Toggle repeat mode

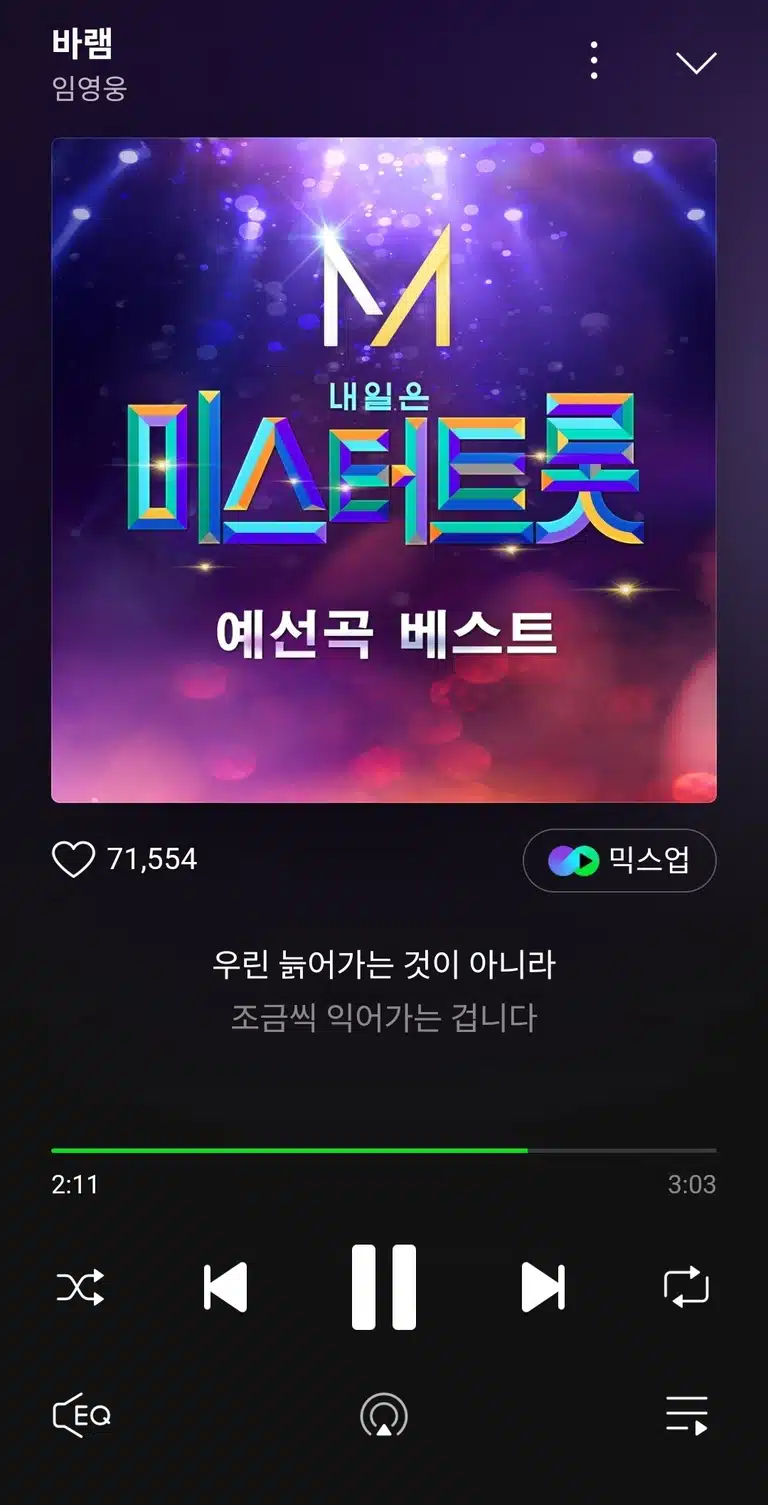(x=687, y=1287)
